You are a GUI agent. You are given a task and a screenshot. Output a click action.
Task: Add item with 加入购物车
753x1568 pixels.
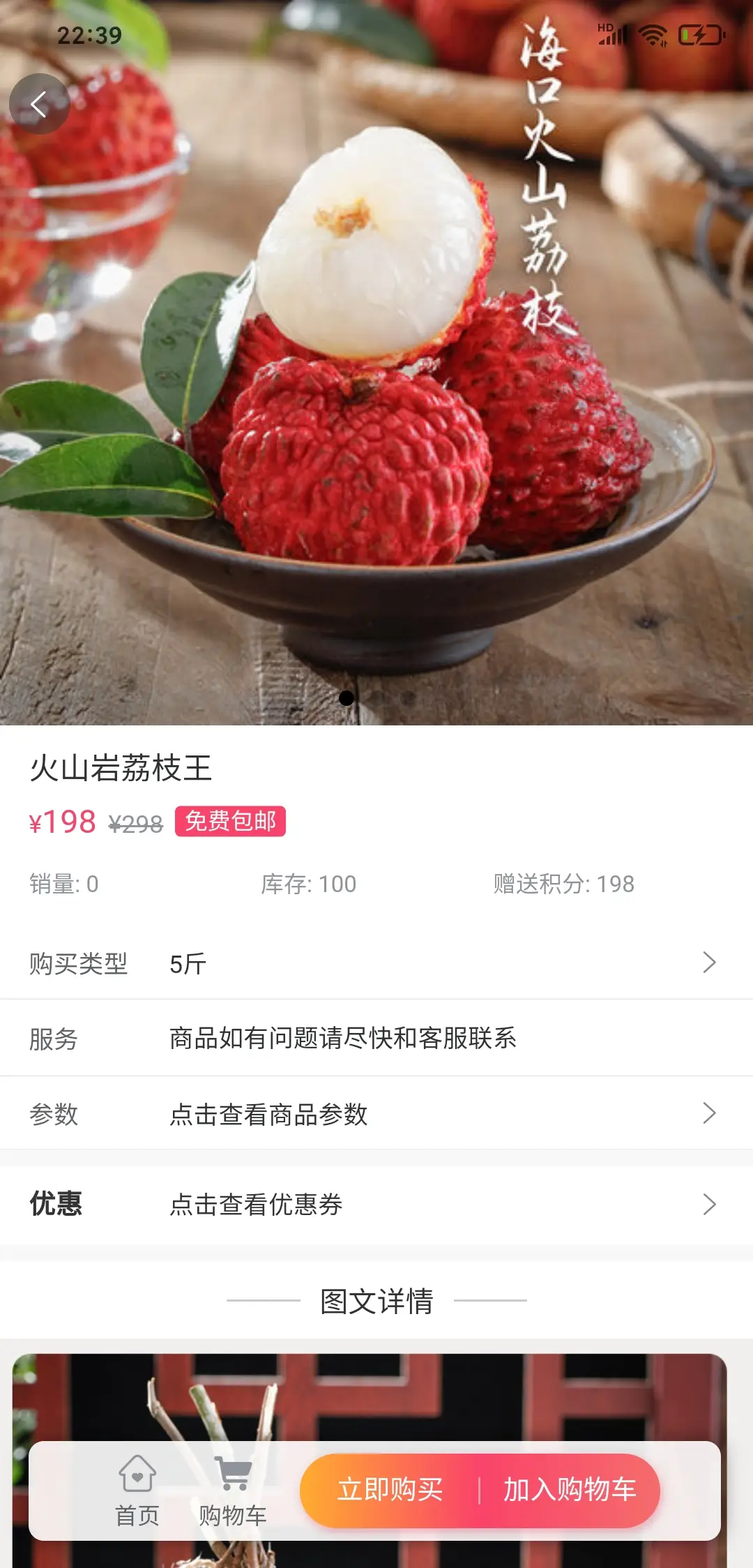[570, 1490]
